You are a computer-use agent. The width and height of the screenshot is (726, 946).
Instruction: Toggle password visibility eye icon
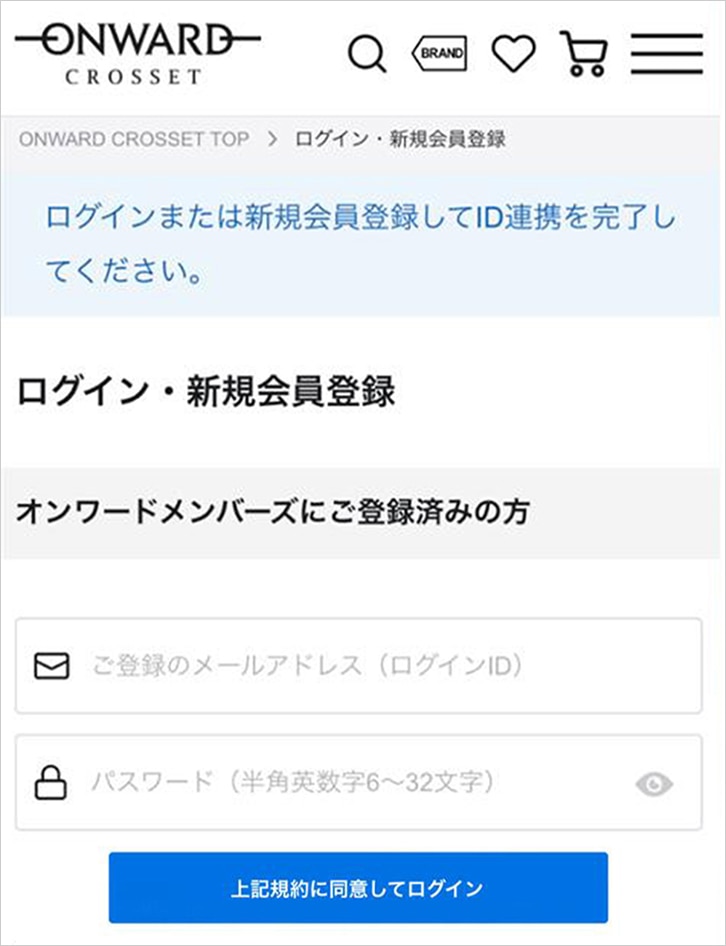654,784
